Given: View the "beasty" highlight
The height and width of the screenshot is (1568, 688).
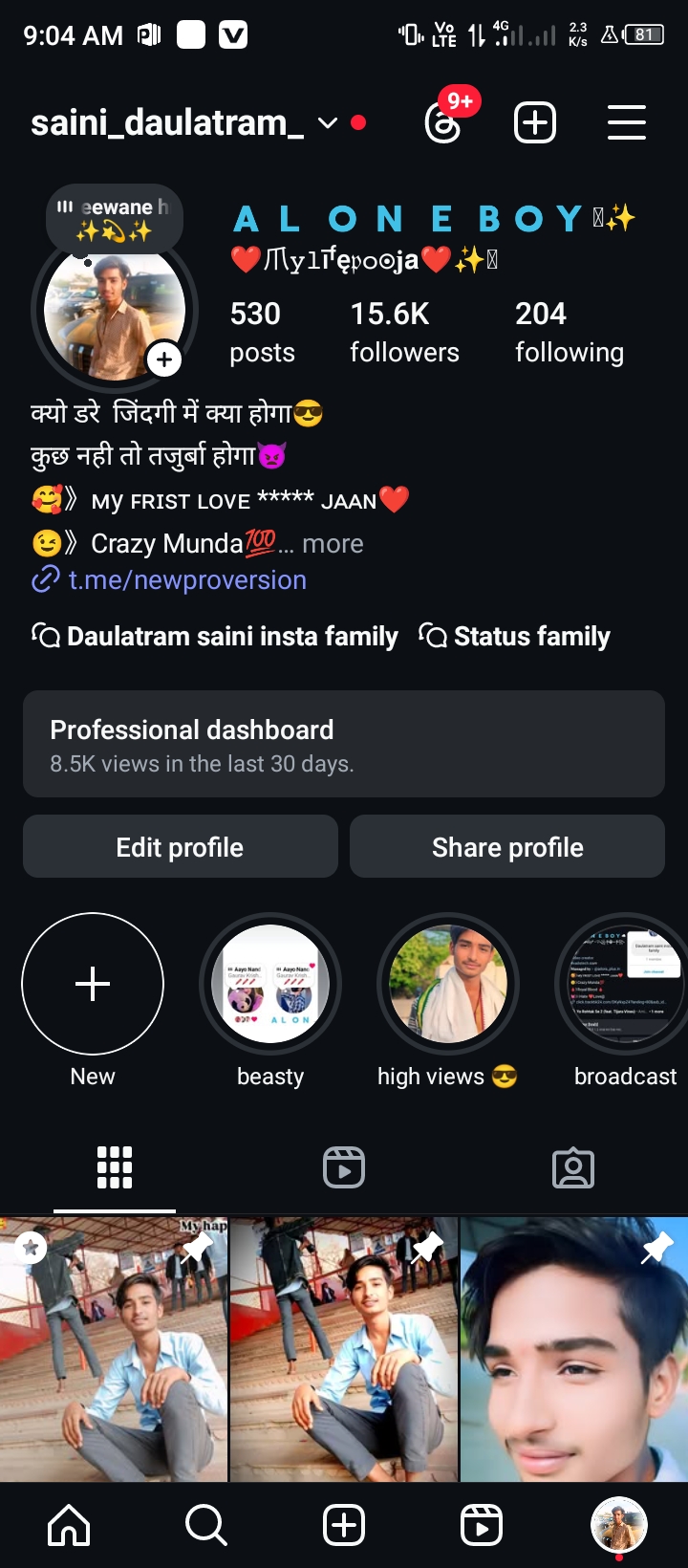Looking at the screenshot, I should pyautogui.click(x=270, y=984).
